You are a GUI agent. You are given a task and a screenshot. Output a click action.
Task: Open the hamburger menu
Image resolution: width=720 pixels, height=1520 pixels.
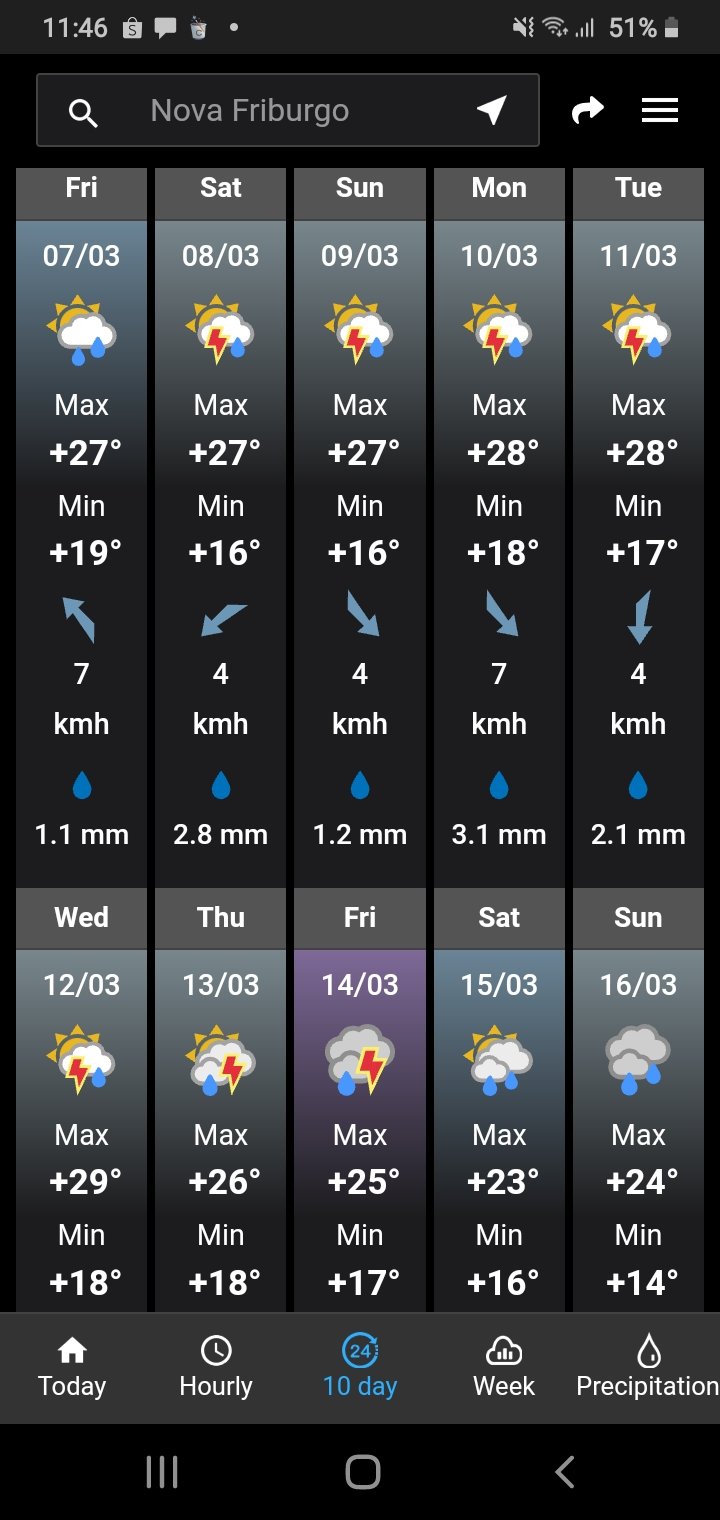click(x=660, y=110)
